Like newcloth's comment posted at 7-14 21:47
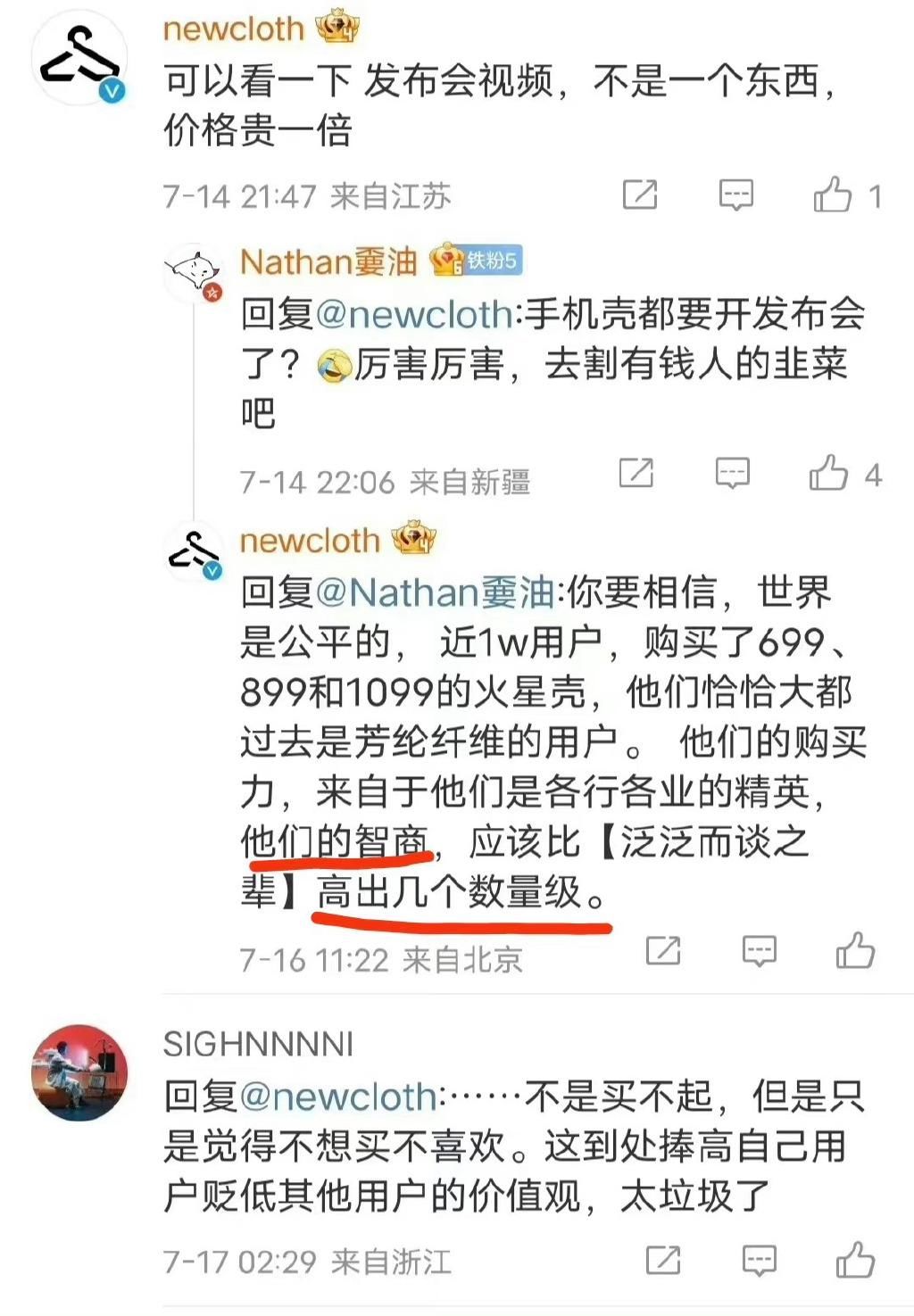This screenshot has height=1316, width=914. (832, 195)
